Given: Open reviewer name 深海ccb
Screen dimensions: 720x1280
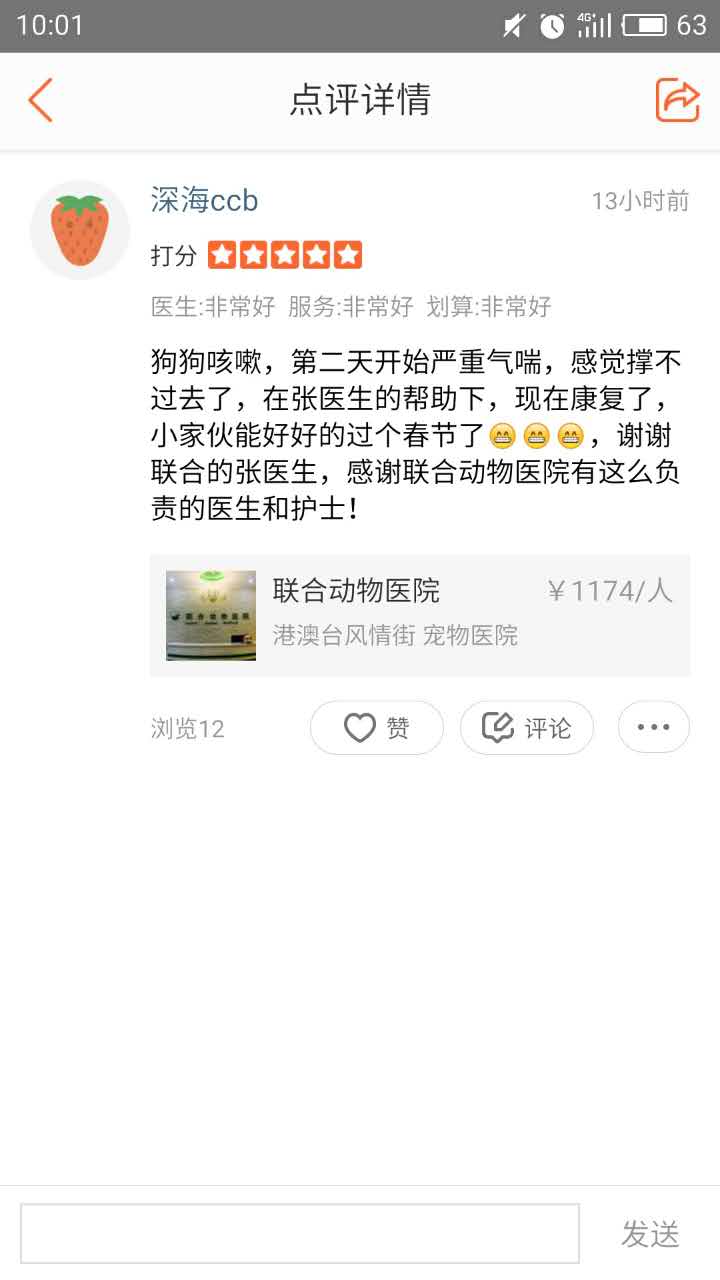Looking at the screenshot, I should (x=205, y=201).
